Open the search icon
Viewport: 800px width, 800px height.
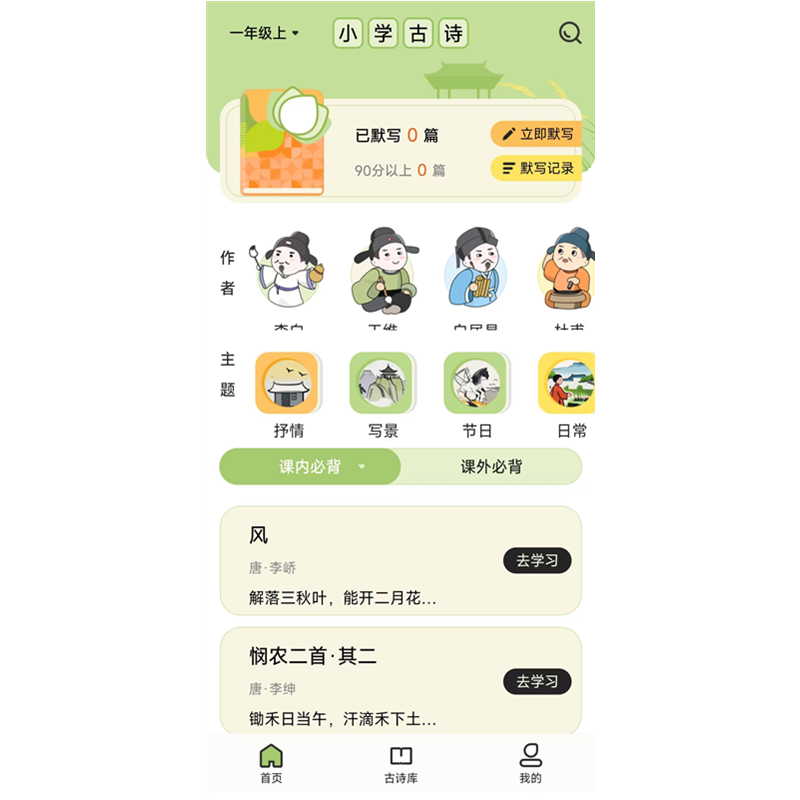pyautogui.click(x=570, y=34)
